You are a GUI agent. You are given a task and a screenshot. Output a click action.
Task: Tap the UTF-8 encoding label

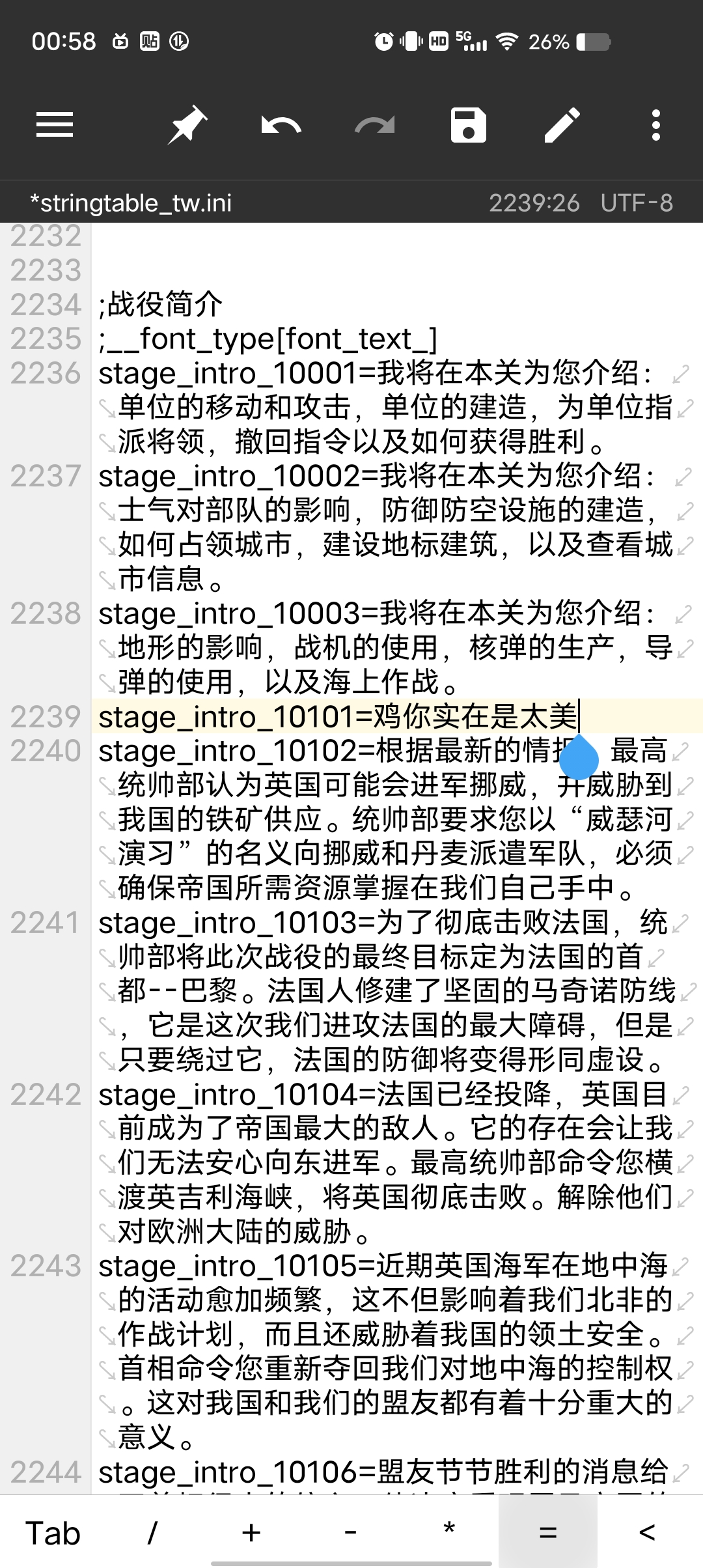[x=637, y=203]
